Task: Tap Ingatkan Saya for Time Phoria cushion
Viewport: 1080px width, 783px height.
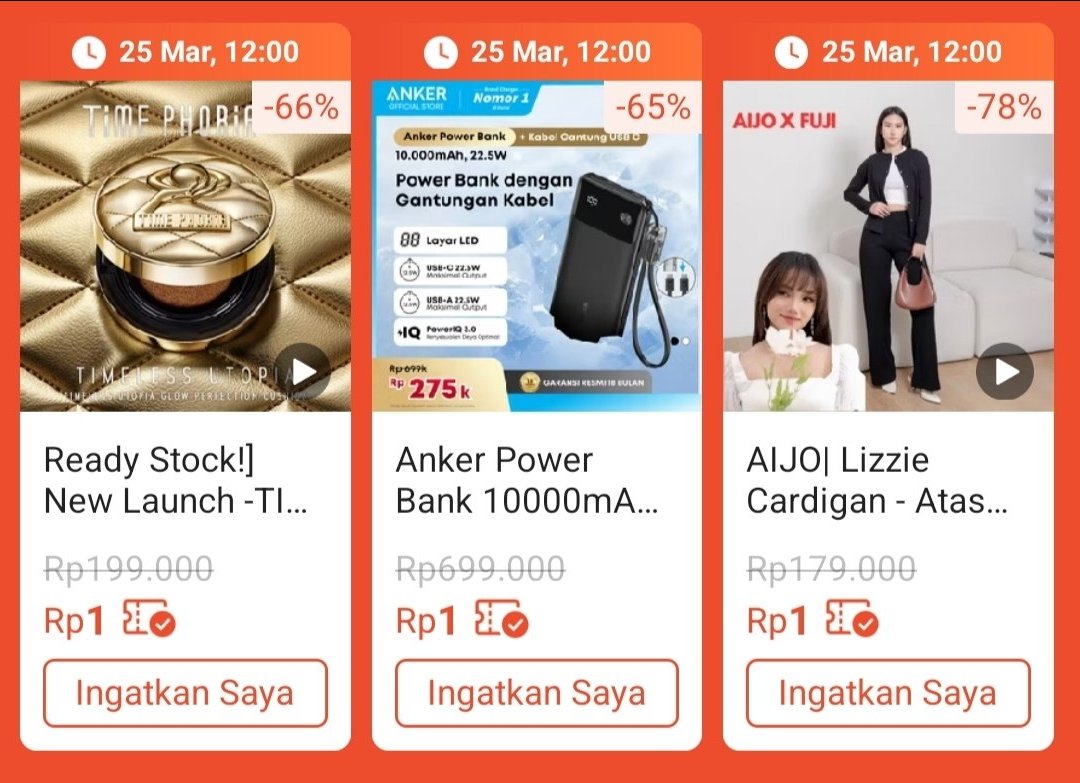Action: click(x=186, y=693)
